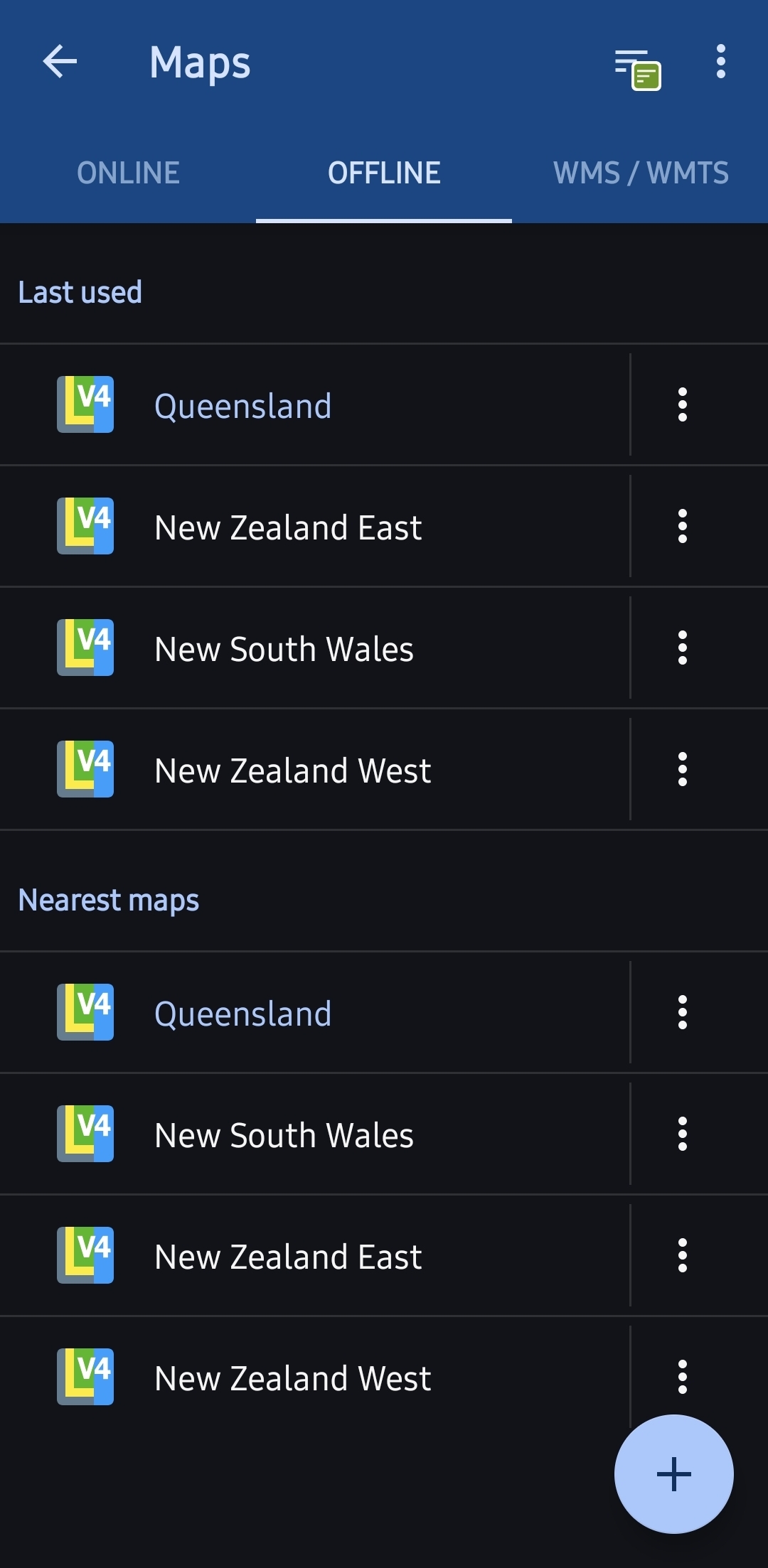Switch to the ONLINE tab
Screen dimensions: 768x1568
[x=128, y=173]
